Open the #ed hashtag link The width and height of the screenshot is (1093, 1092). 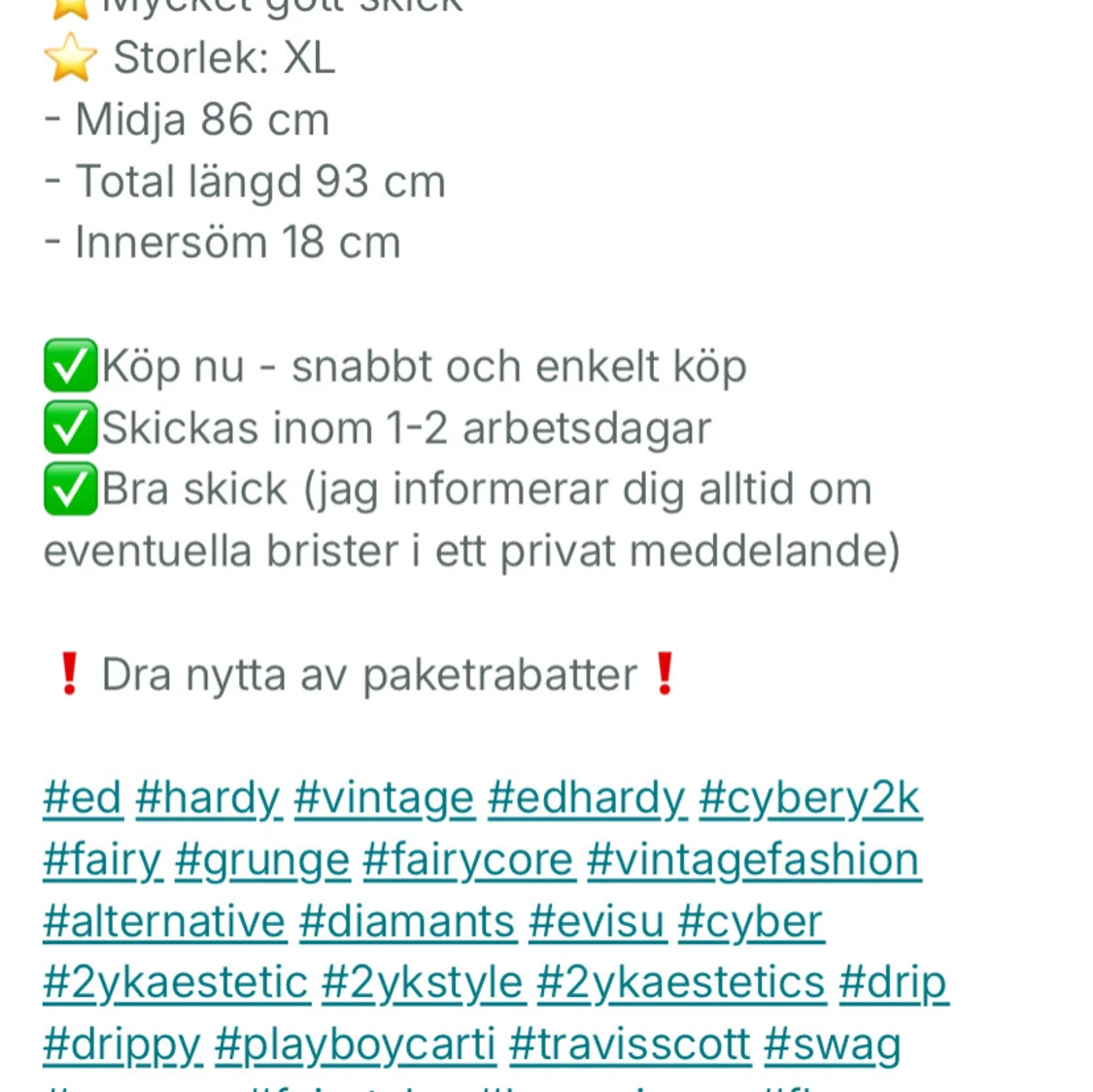point(83,800)
